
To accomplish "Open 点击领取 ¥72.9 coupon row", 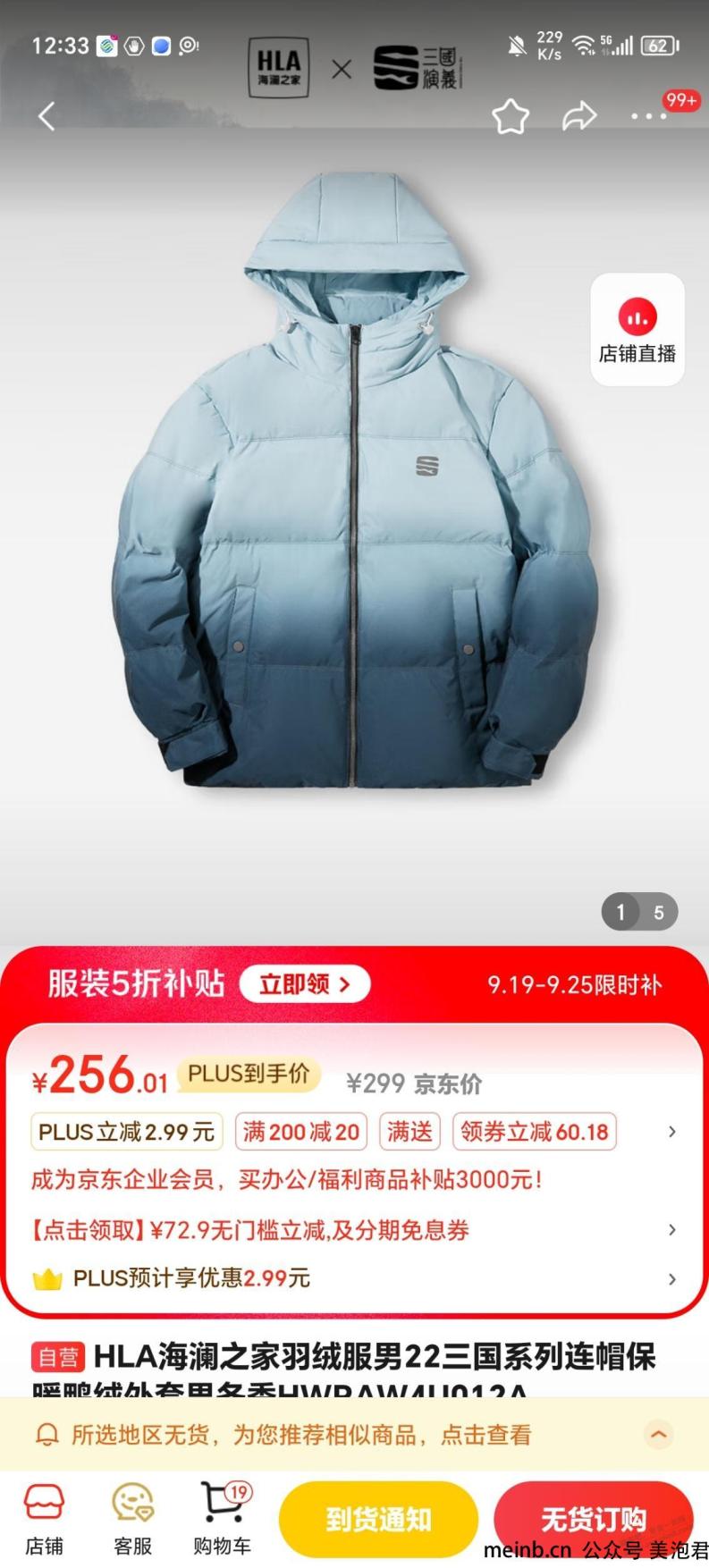I will 354,1230.
